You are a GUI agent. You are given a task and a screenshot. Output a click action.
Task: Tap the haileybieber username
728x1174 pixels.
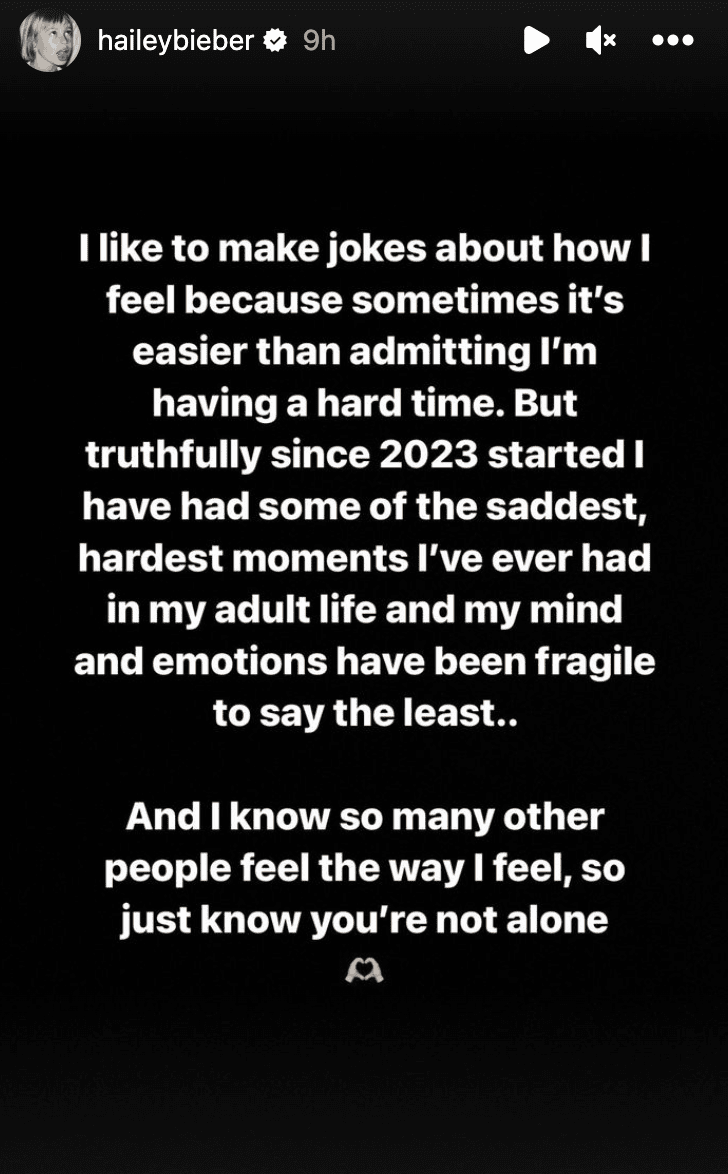click(x=176, y=41)
